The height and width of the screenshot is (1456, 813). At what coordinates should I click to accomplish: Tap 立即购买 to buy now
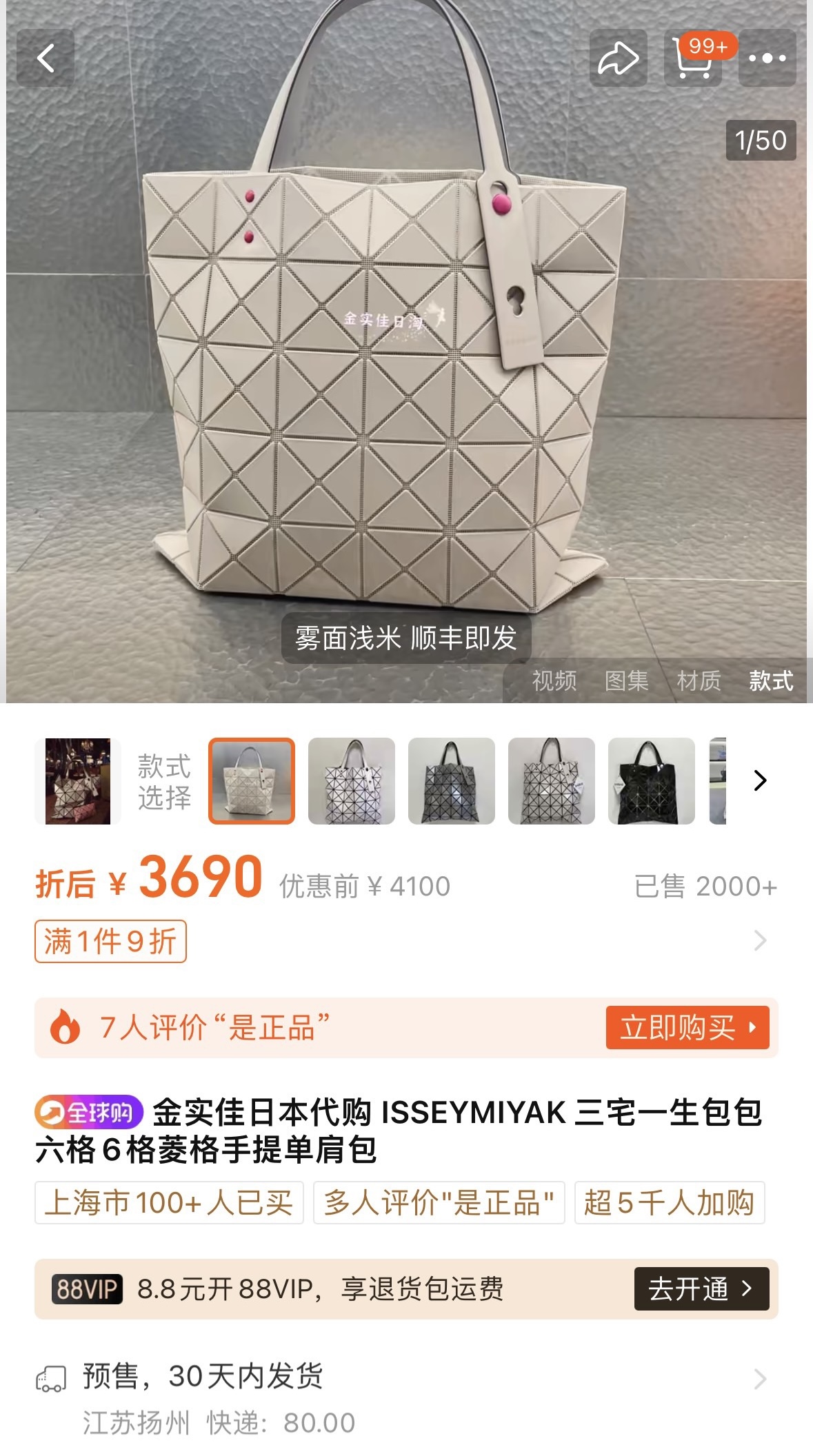click(687, 1027)
